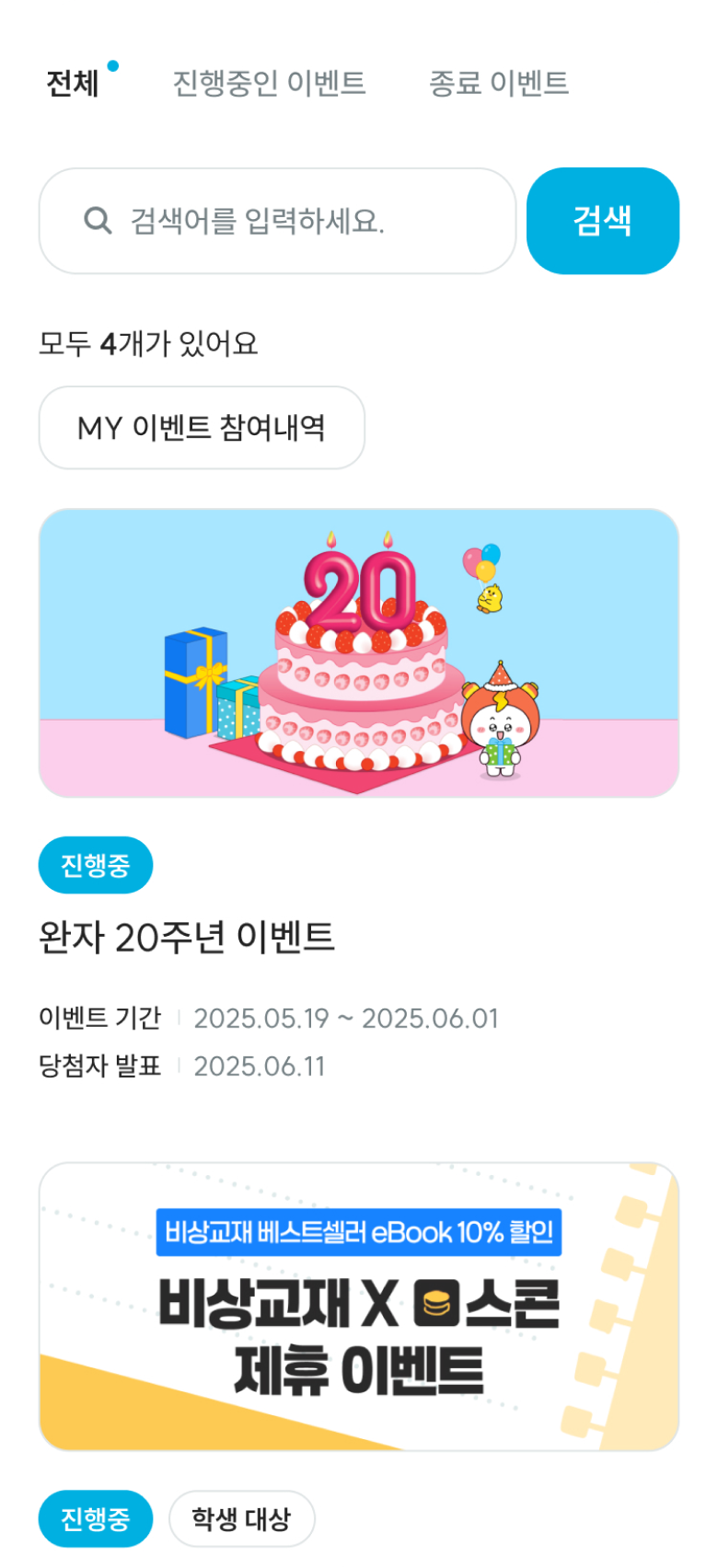
Task: Tap the blue 검색 button
Action: pyautogui.click(x=602, y=221)
